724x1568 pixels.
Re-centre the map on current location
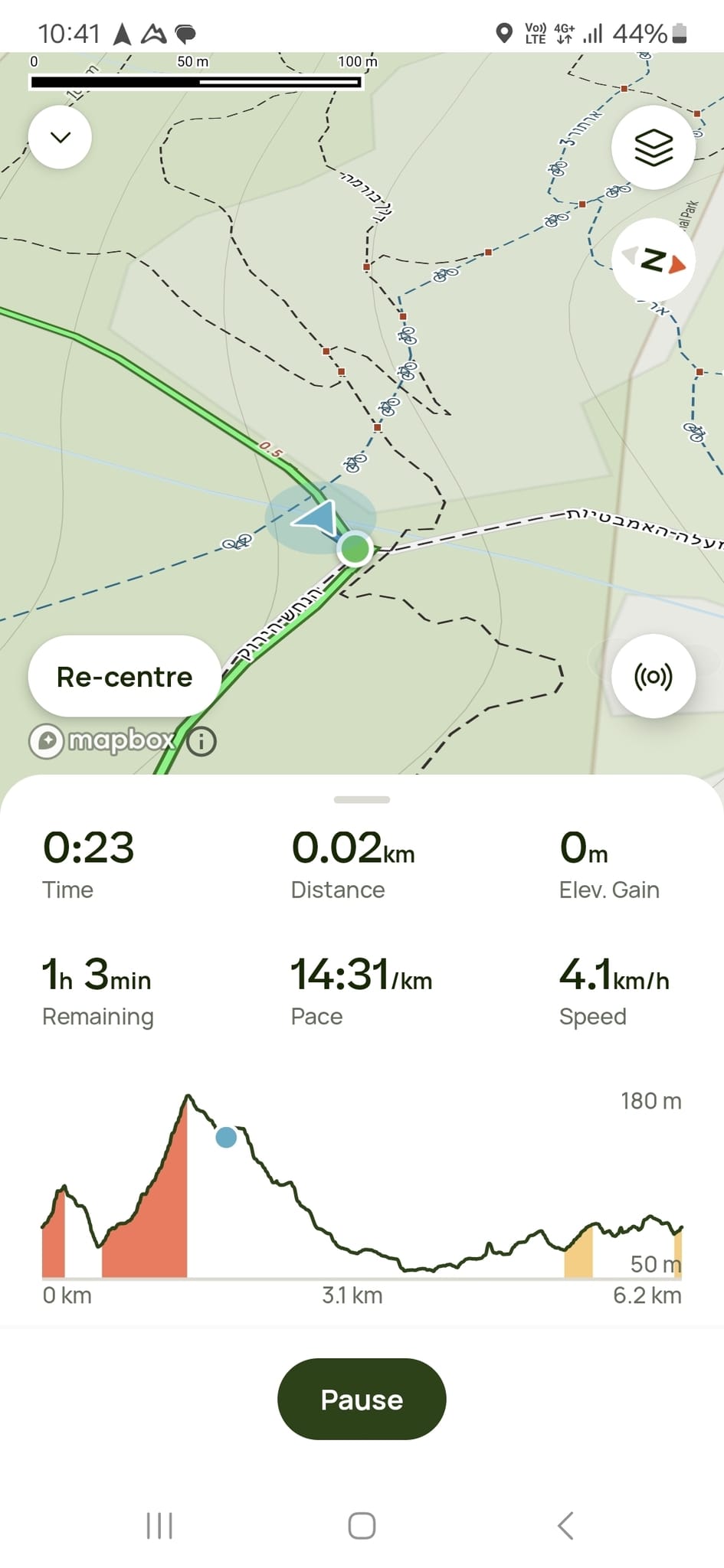click(x=124, y=677)
